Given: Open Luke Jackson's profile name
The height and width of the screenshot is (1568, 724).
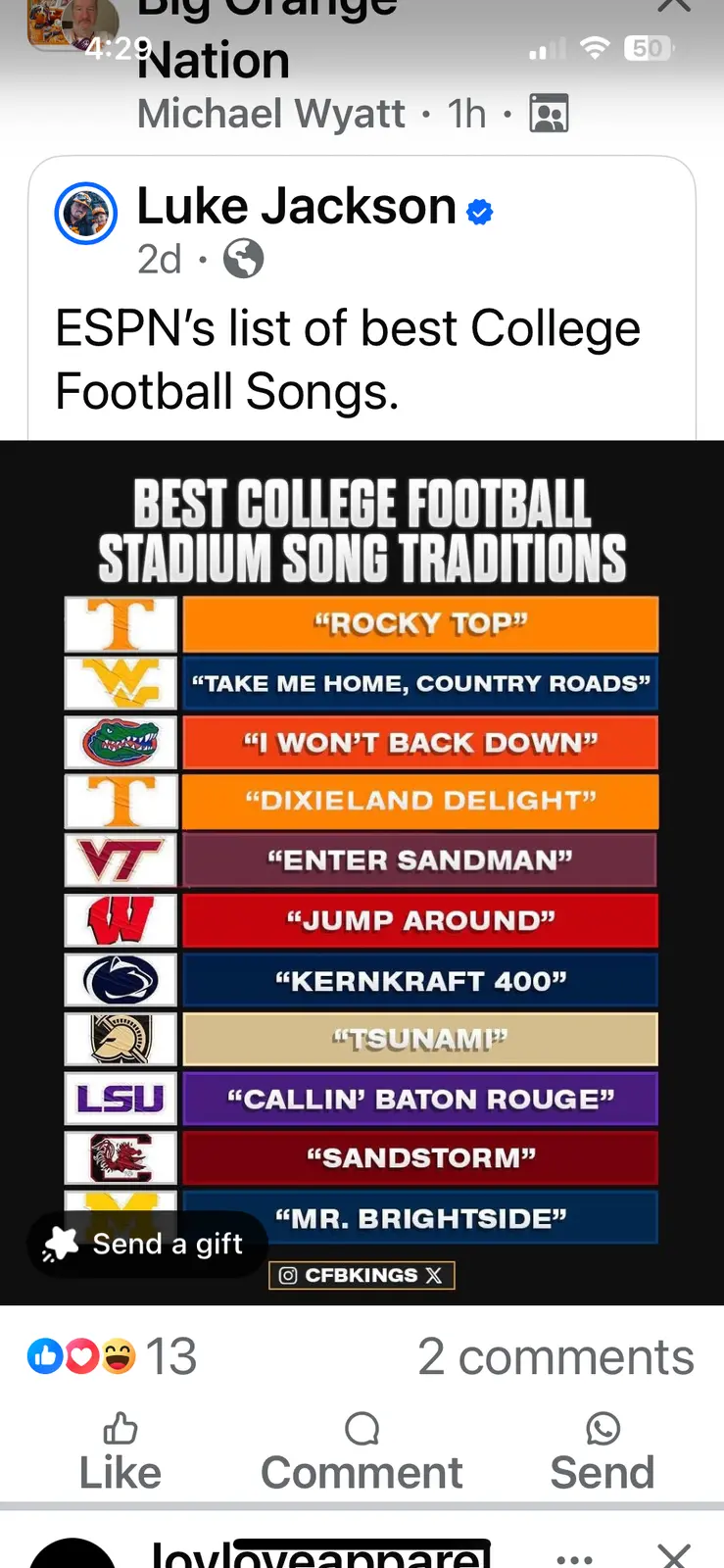Looking at the screenshot, I should coord(296,206).
